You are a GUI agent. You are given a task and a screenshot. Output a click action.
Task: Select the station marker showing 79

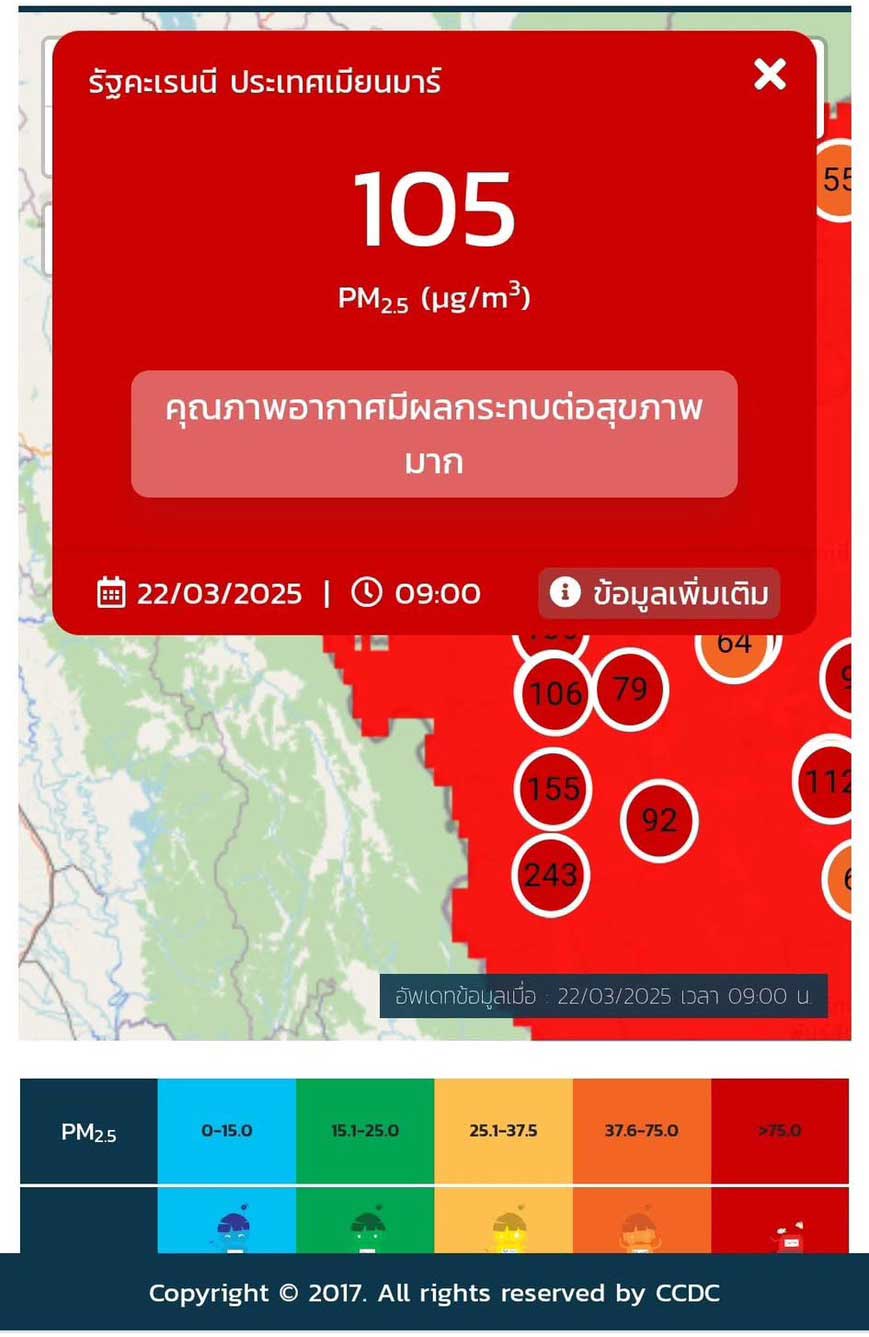coord(630,689)
